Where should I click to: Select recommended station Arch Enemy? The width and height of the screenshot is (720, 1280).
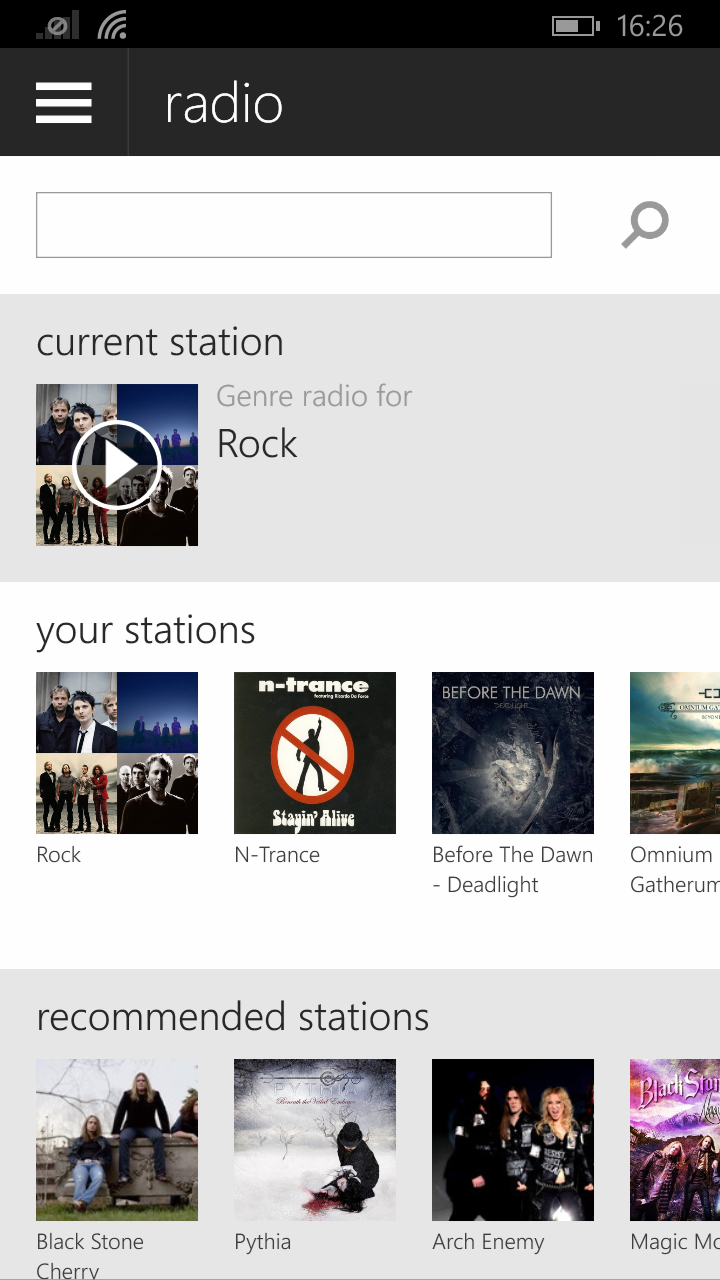513,1140
